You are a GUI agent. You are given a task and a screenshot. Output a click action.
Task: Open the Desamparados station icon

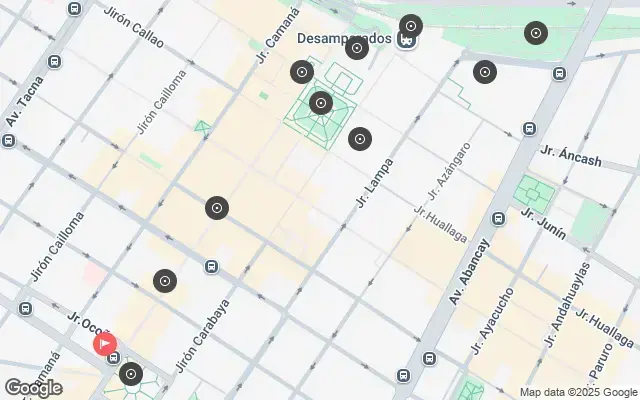point(405,41)
